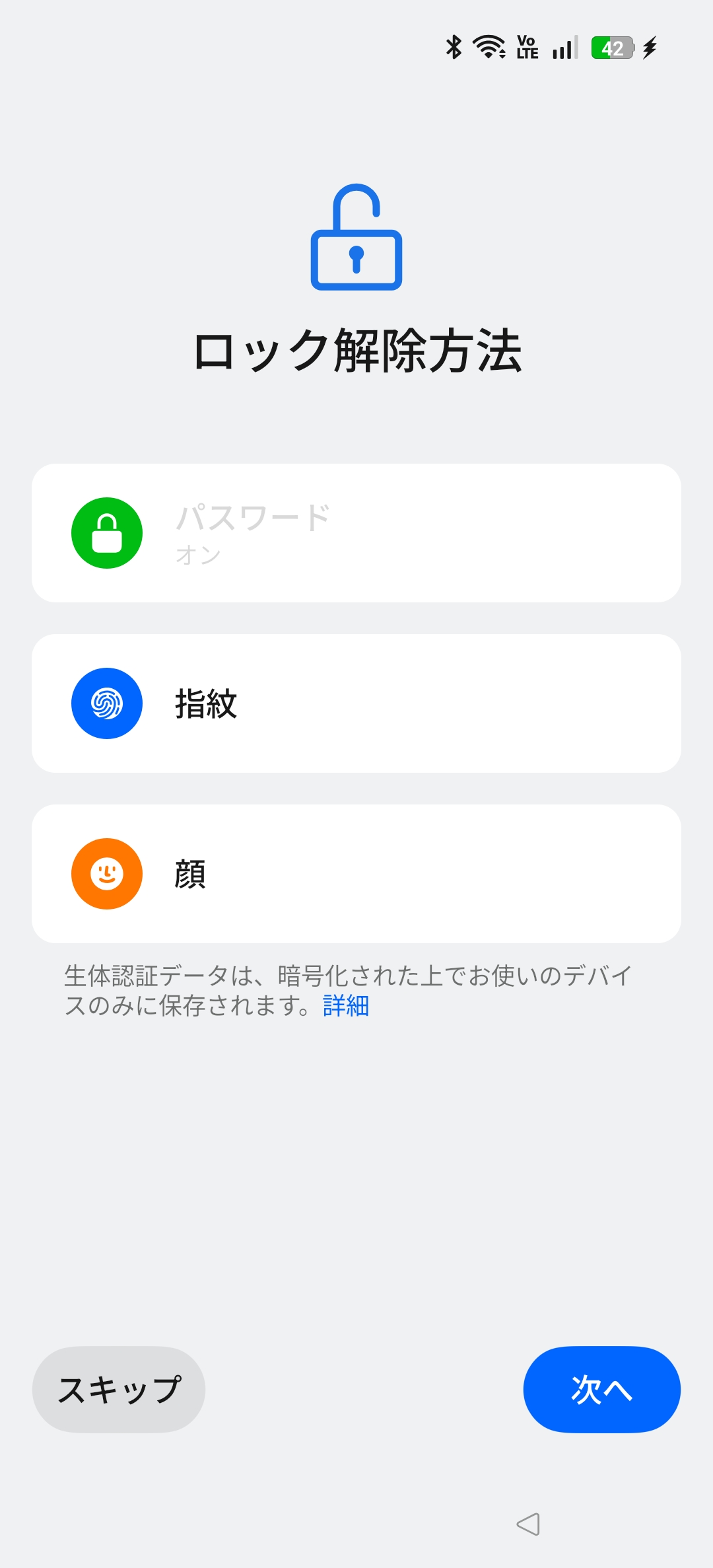Open the 指紋 fingerprint unlock option
713x1568 pixels.
[x=356, y=703]
